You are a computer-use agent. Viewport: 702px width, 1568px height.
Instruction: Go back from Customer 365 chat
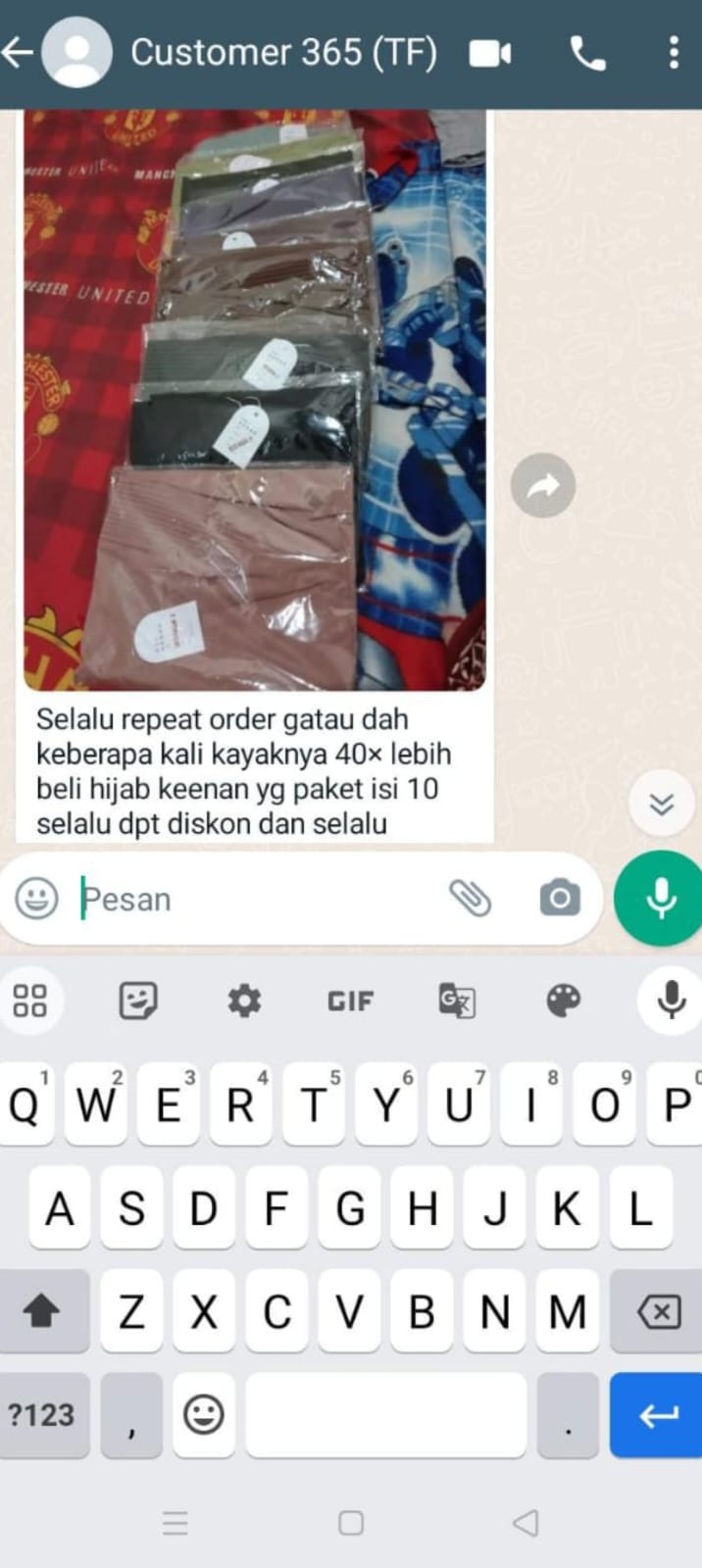tap(18, 53)
